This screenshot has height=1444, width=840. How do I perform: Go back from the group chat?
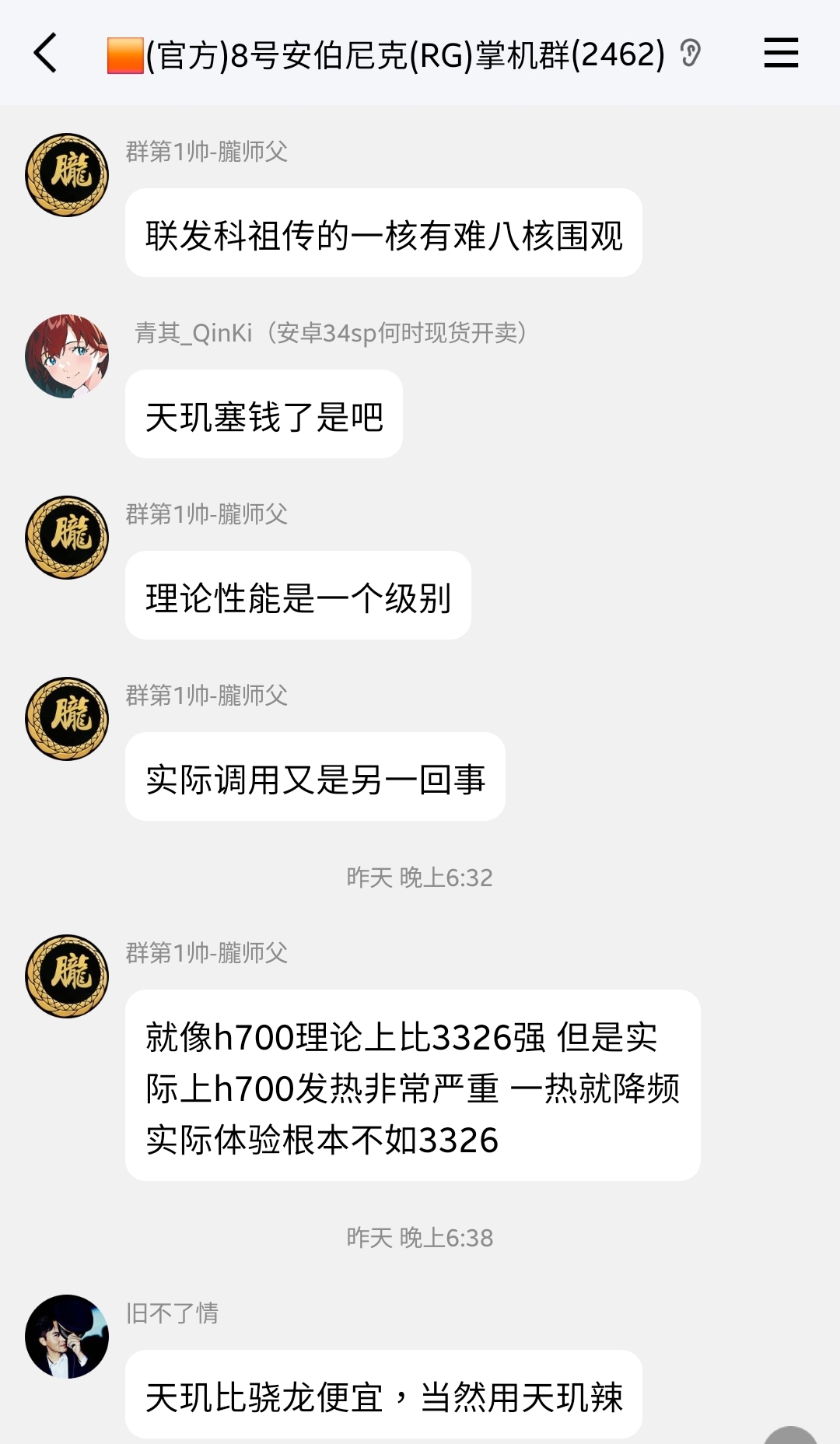(x=46, y=53)
